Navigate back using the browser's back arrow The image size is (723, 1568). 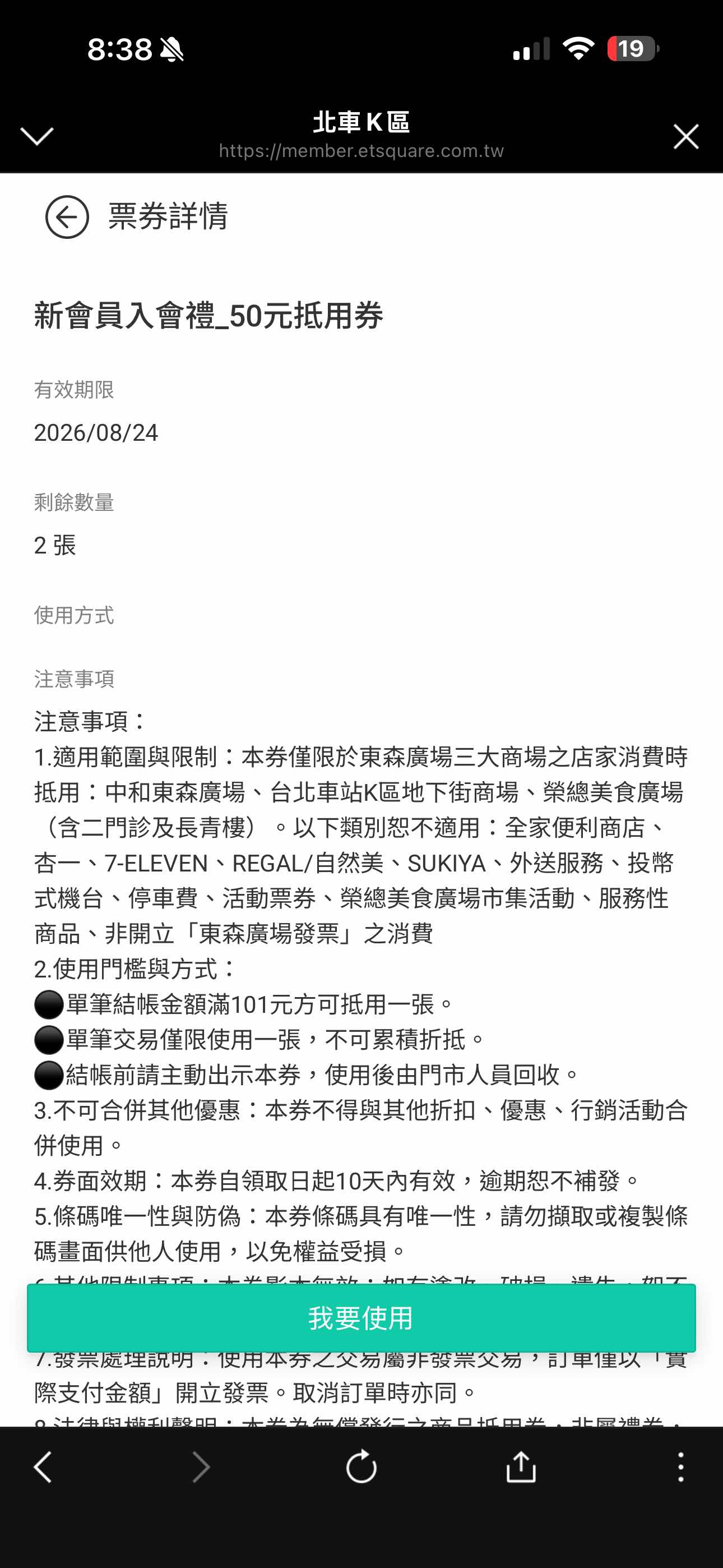click(x=43, y=1467)
